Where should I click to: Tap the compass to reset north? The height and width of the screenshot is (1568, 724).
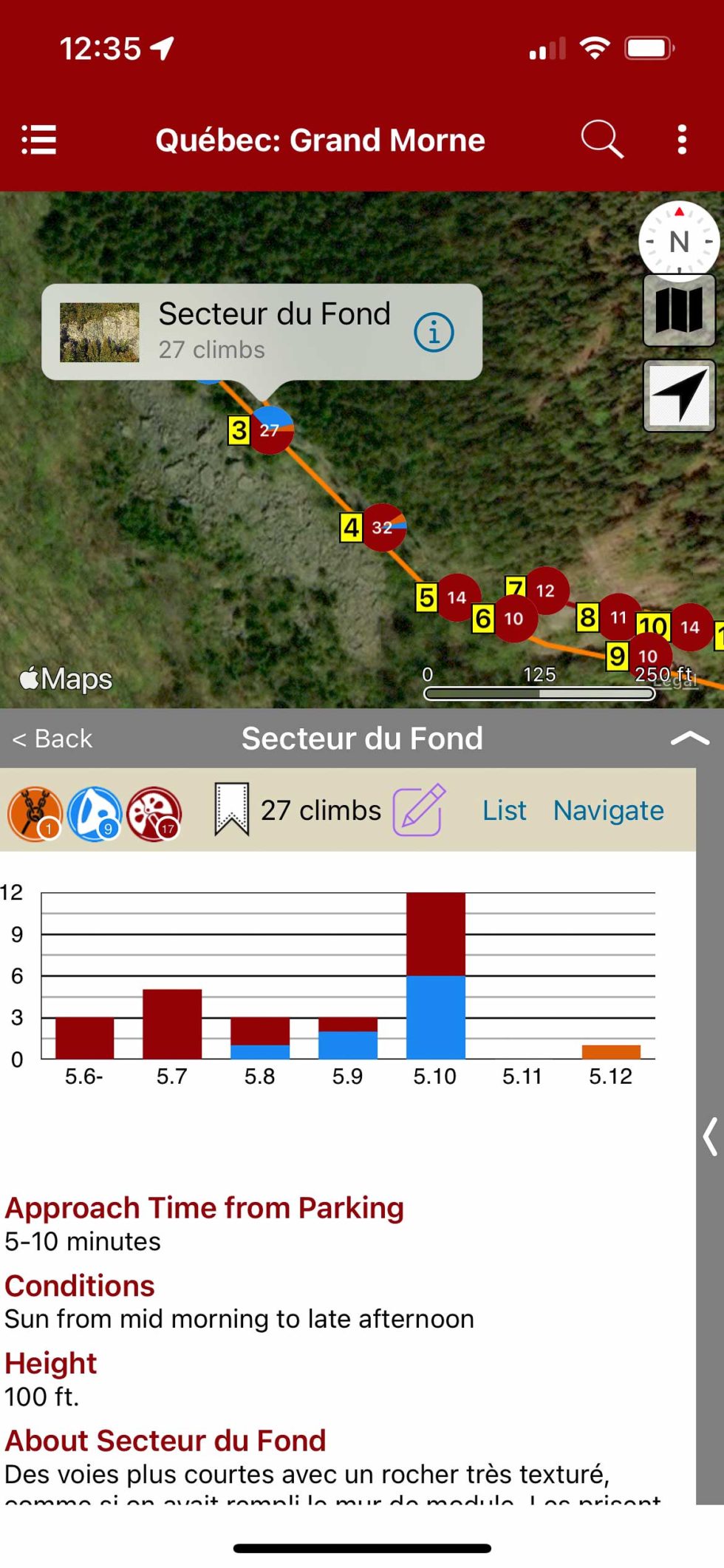click(678, 241)
